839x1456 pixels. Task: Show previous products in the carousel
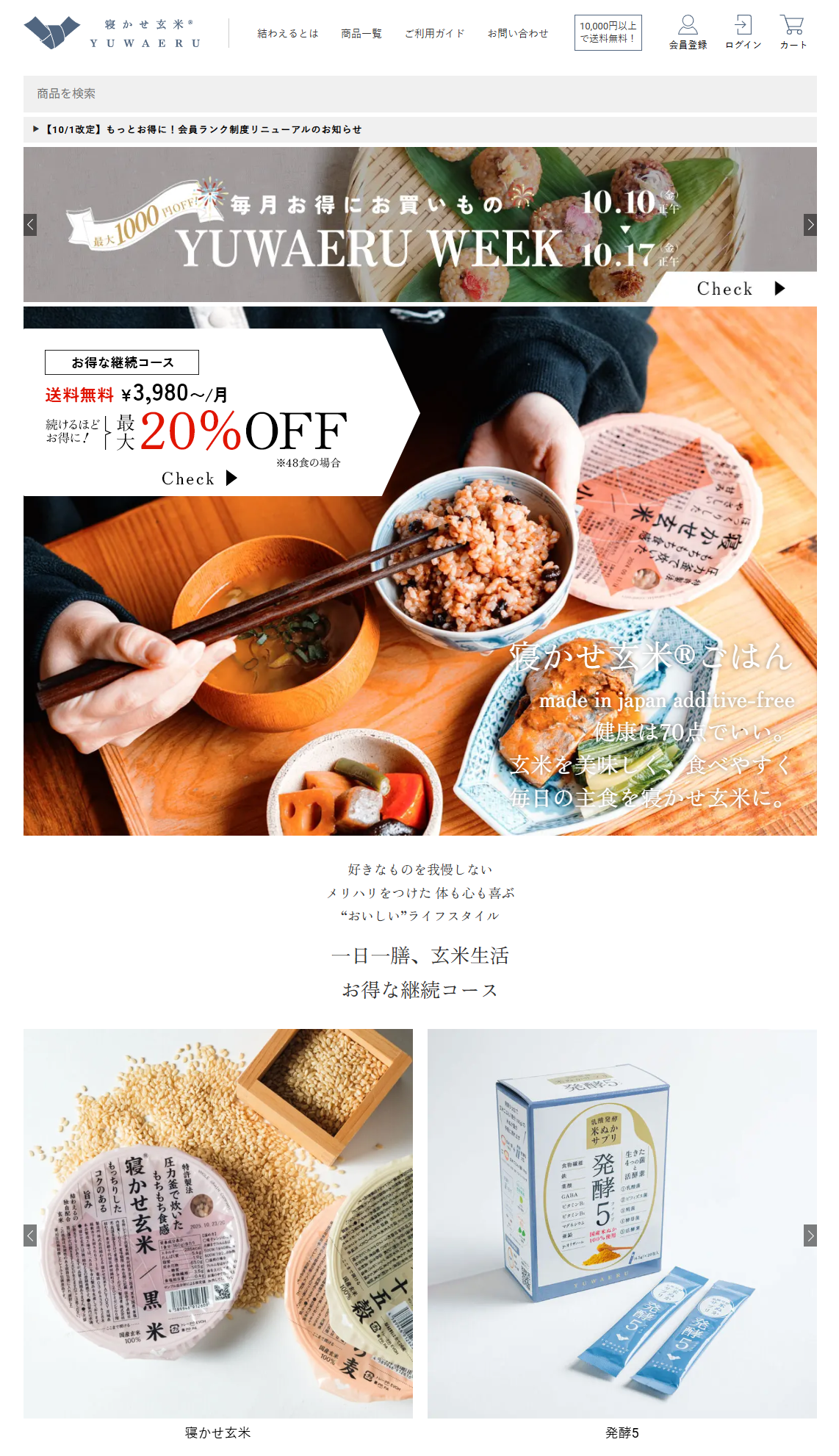pos(30,1236)
